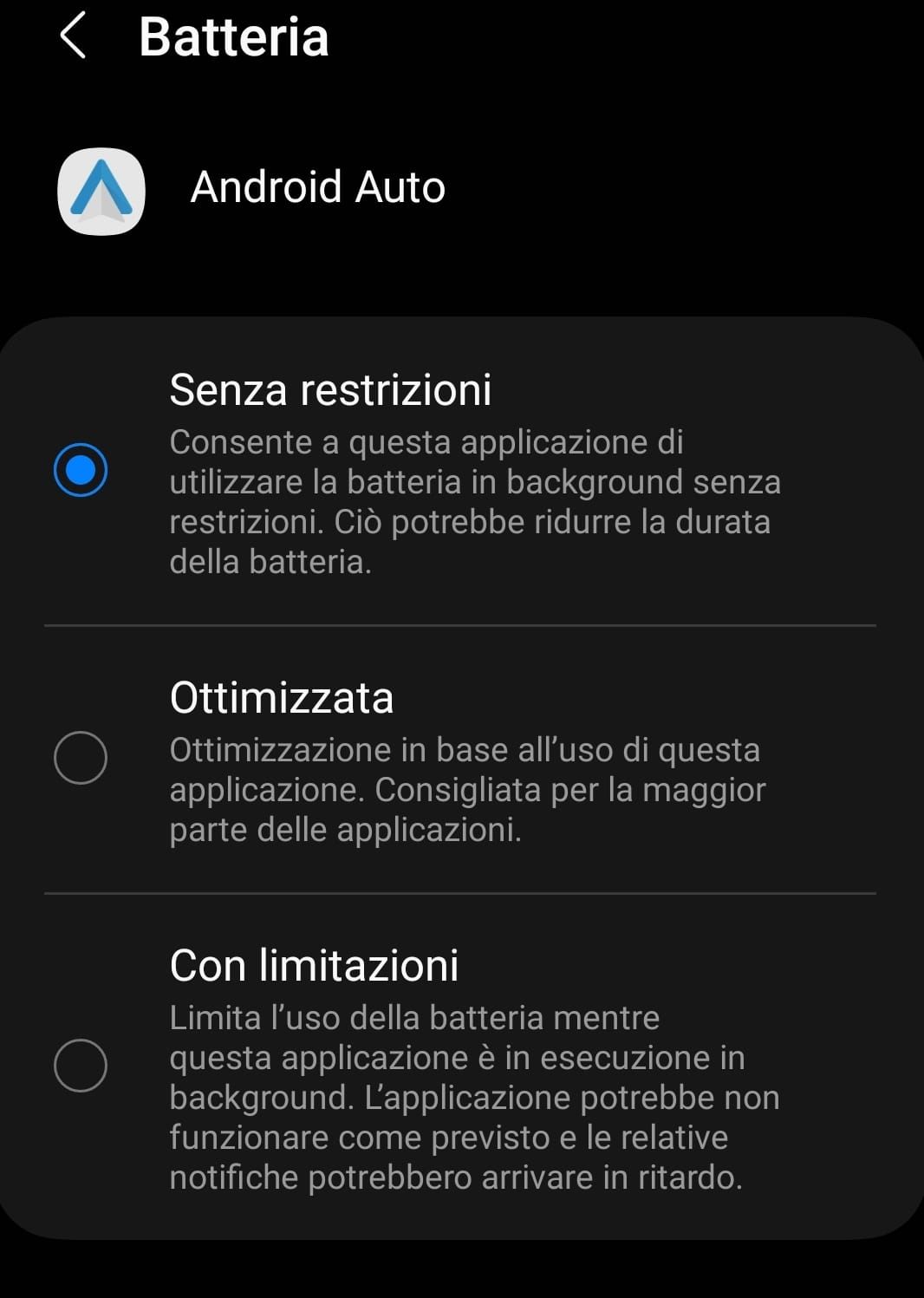Click the Android Auto app name text
The width and height of the screenshot is (924, 1298).
[x=317, y=187]
